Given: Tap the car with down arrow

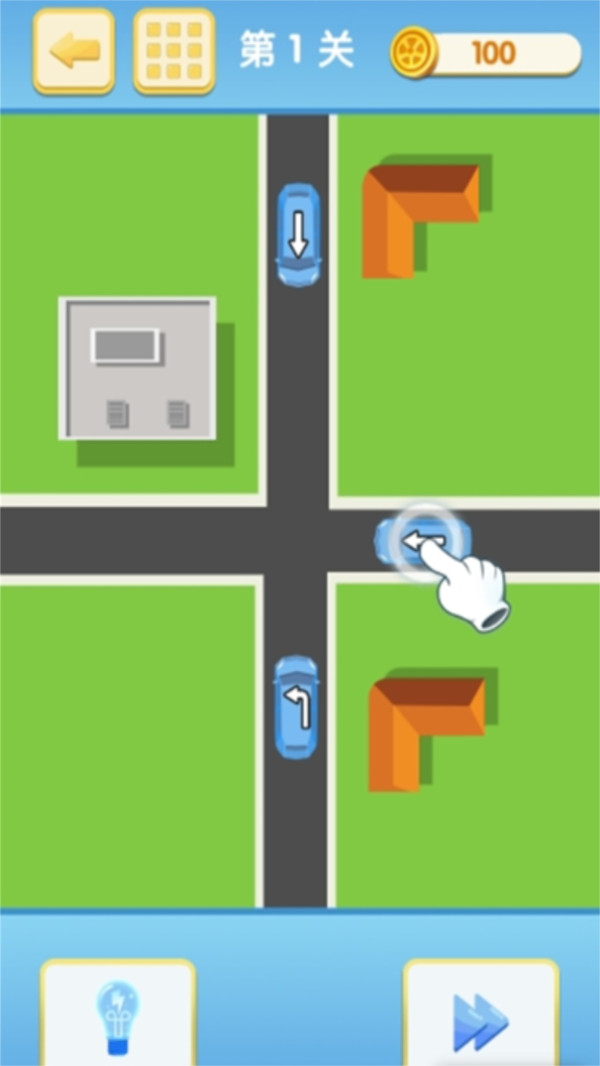Looking at the screenshot, I should pyautogui.click(x=298, y=236).
